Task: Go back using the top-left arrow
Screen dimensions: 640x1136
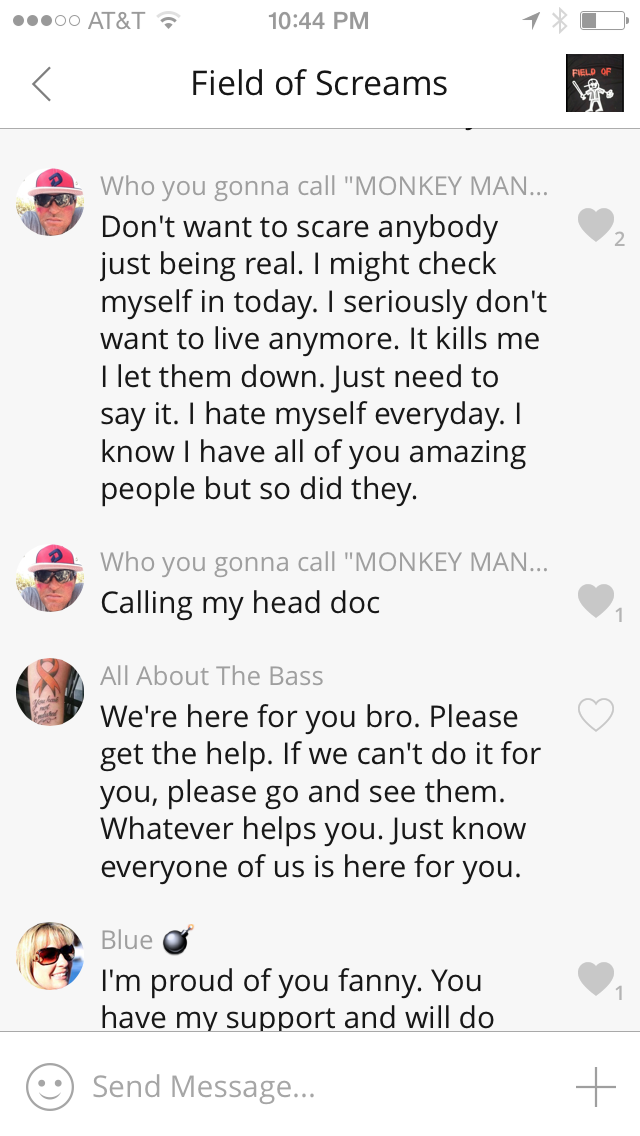Action: click(x=41, y=84)
